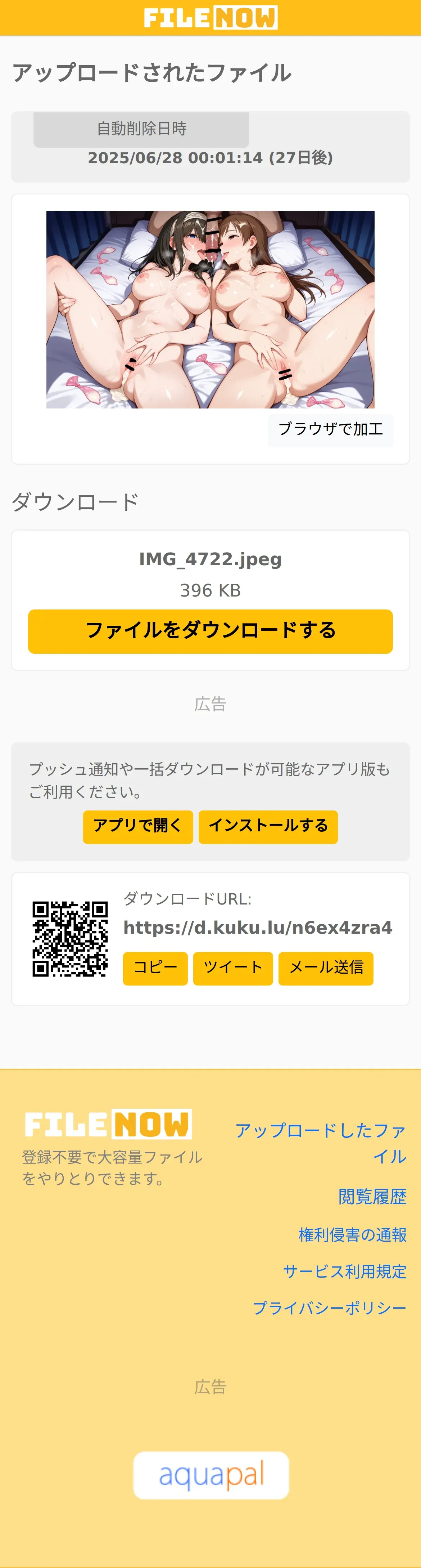Open 権利侵害の通報 report link

click(x=352, y=1235)
